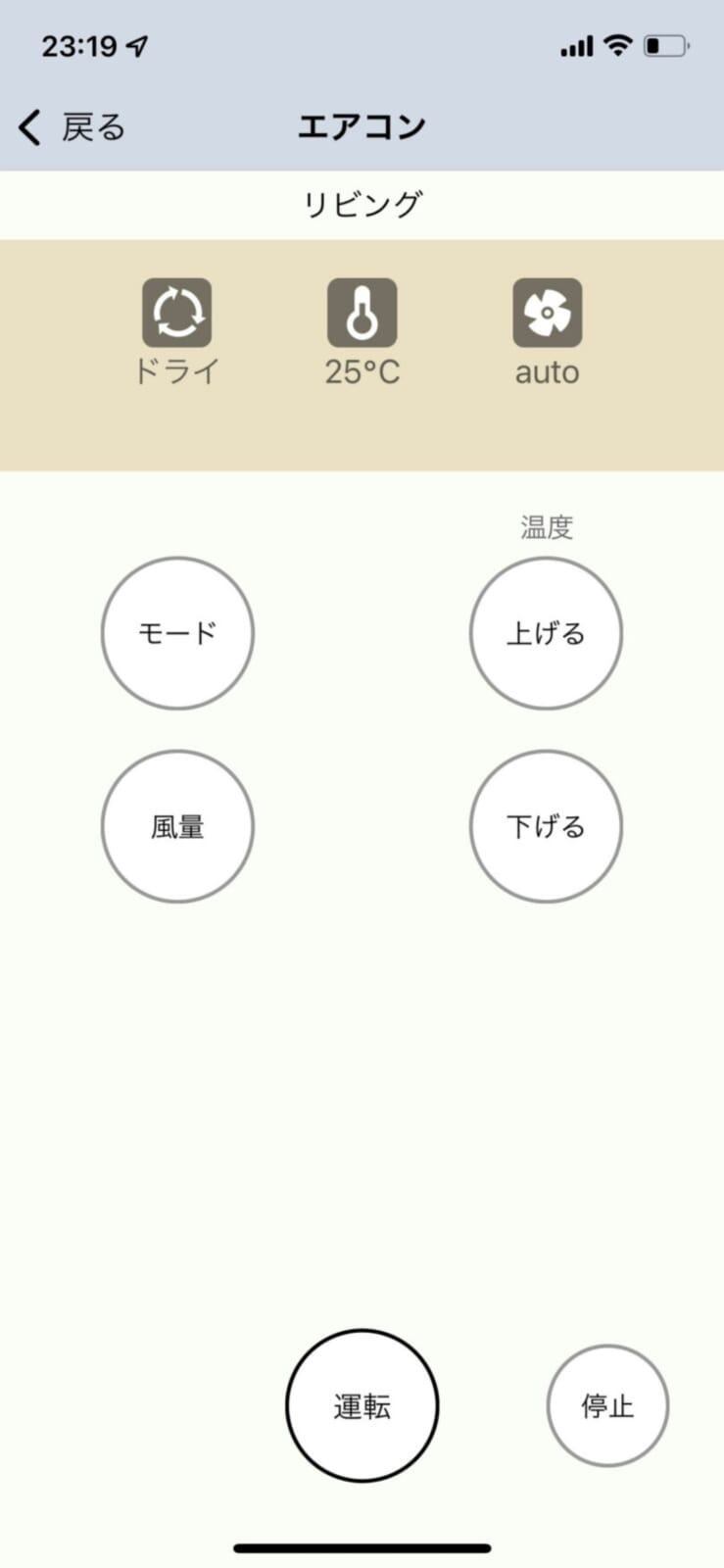Click the ドライ status indicator
Viewport: 724px width, 1568px height.
point(177,370)
